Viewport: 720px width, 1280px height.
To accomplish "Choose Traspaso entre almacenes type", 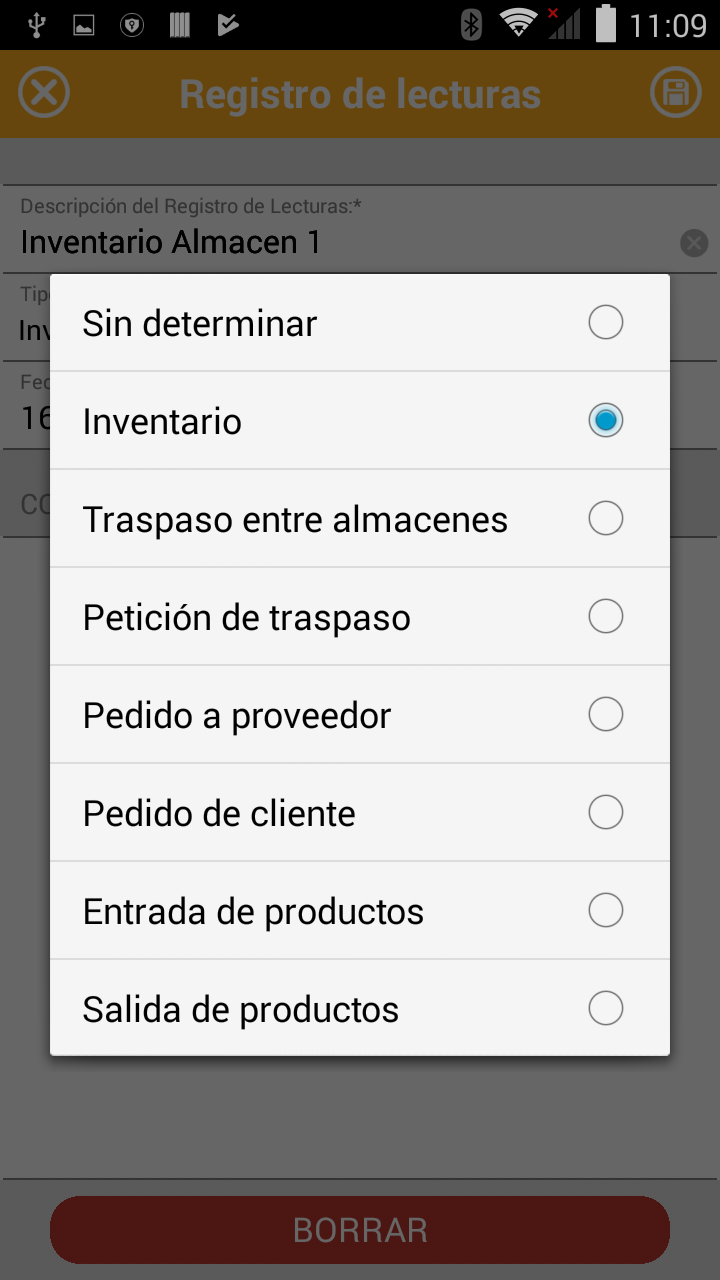I will [360, 518].
